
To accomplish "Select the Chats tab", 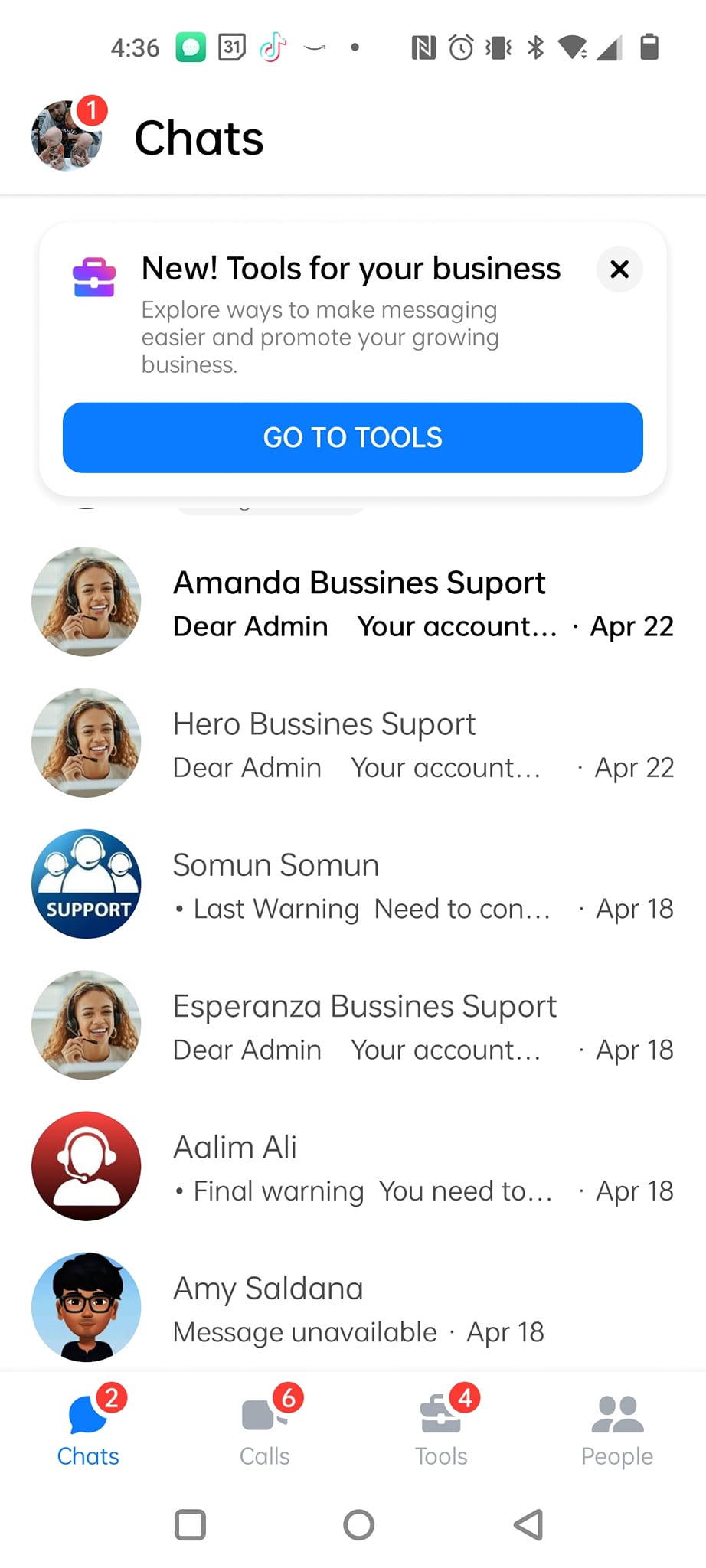I will [89, 1426].
